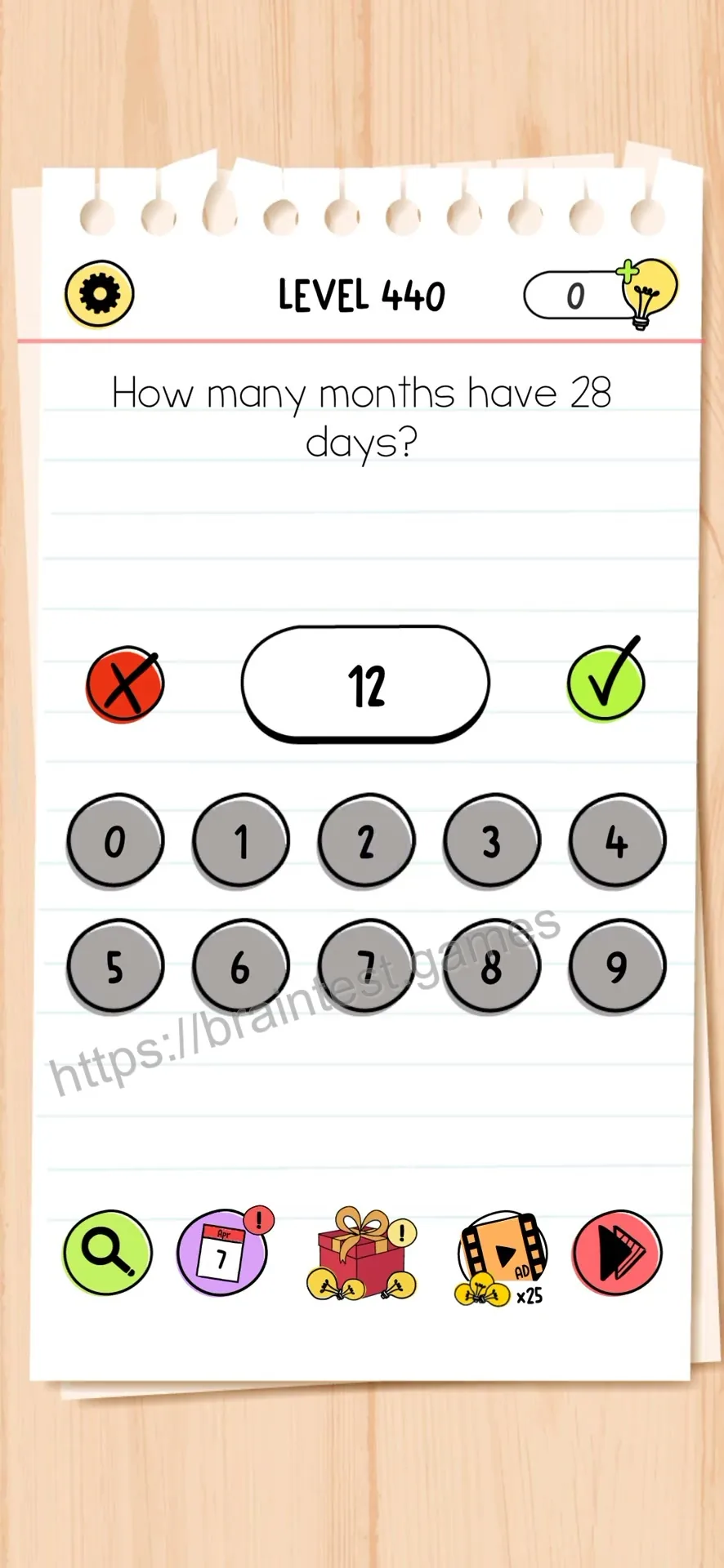This screenshot has height=1568, width=724.
Task: Tap the lightbulb to get more hints
Action: click(648, 292)
